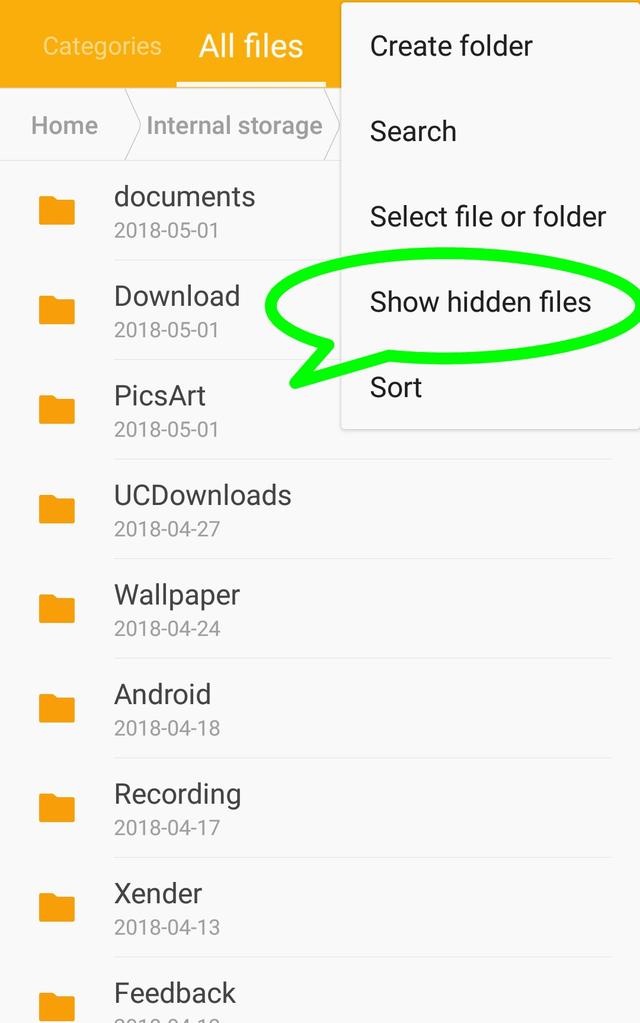Go to Home in the breadcrumb
The image size is (640, 1023).
coord(64,126)
